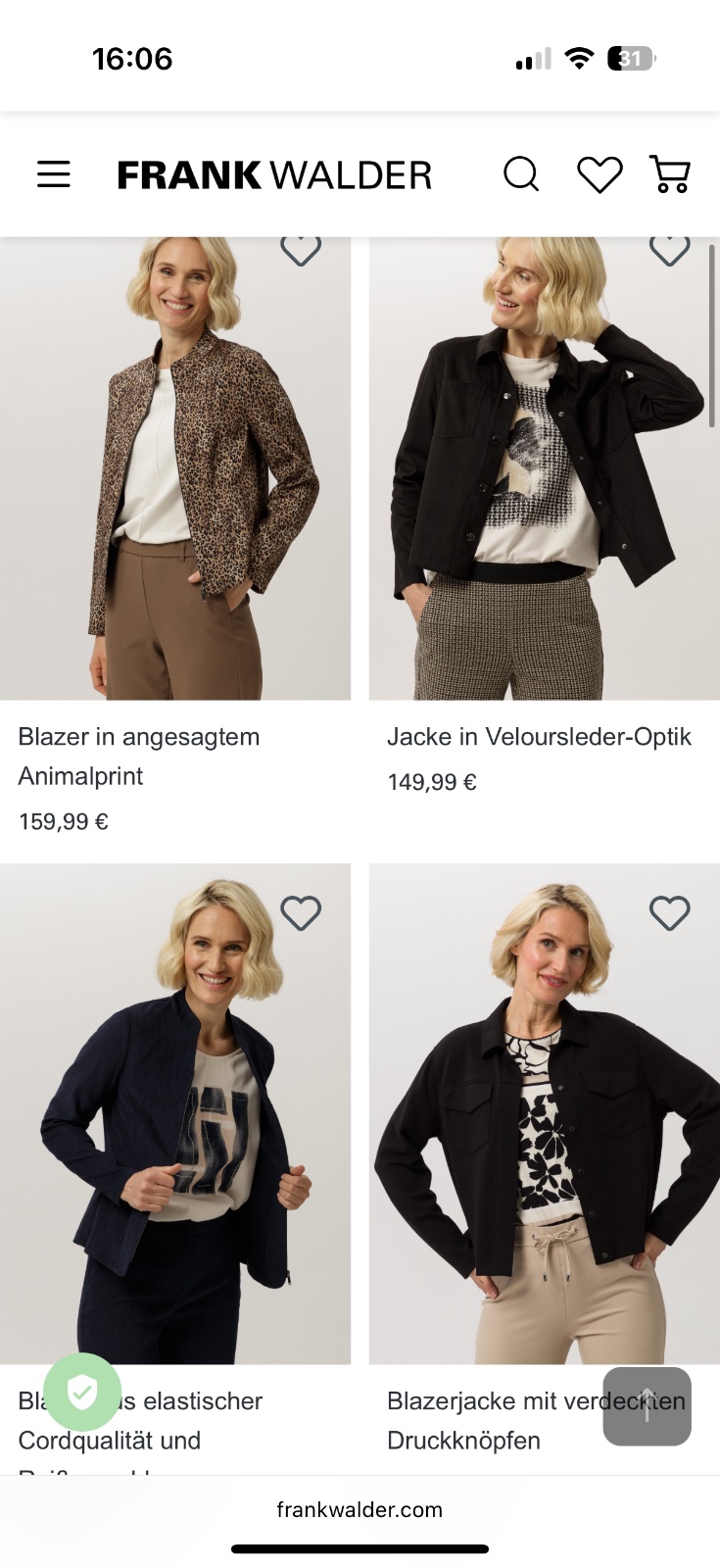
Task: Favorite the navy Cordqualität blazer
Action: (301, 913)
